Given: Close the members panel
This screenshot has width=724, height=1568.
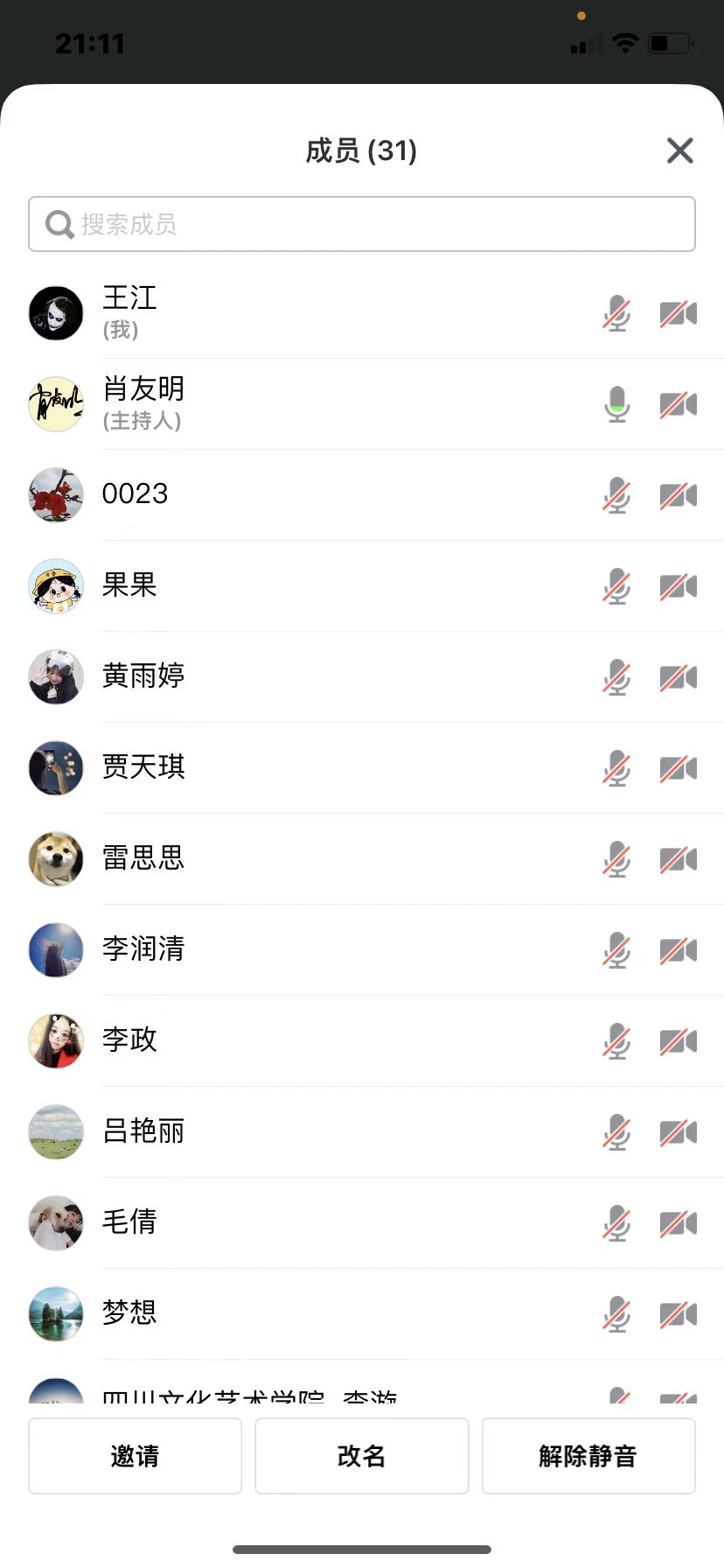Looking at the screenshot, I should (x=679, y=150).
